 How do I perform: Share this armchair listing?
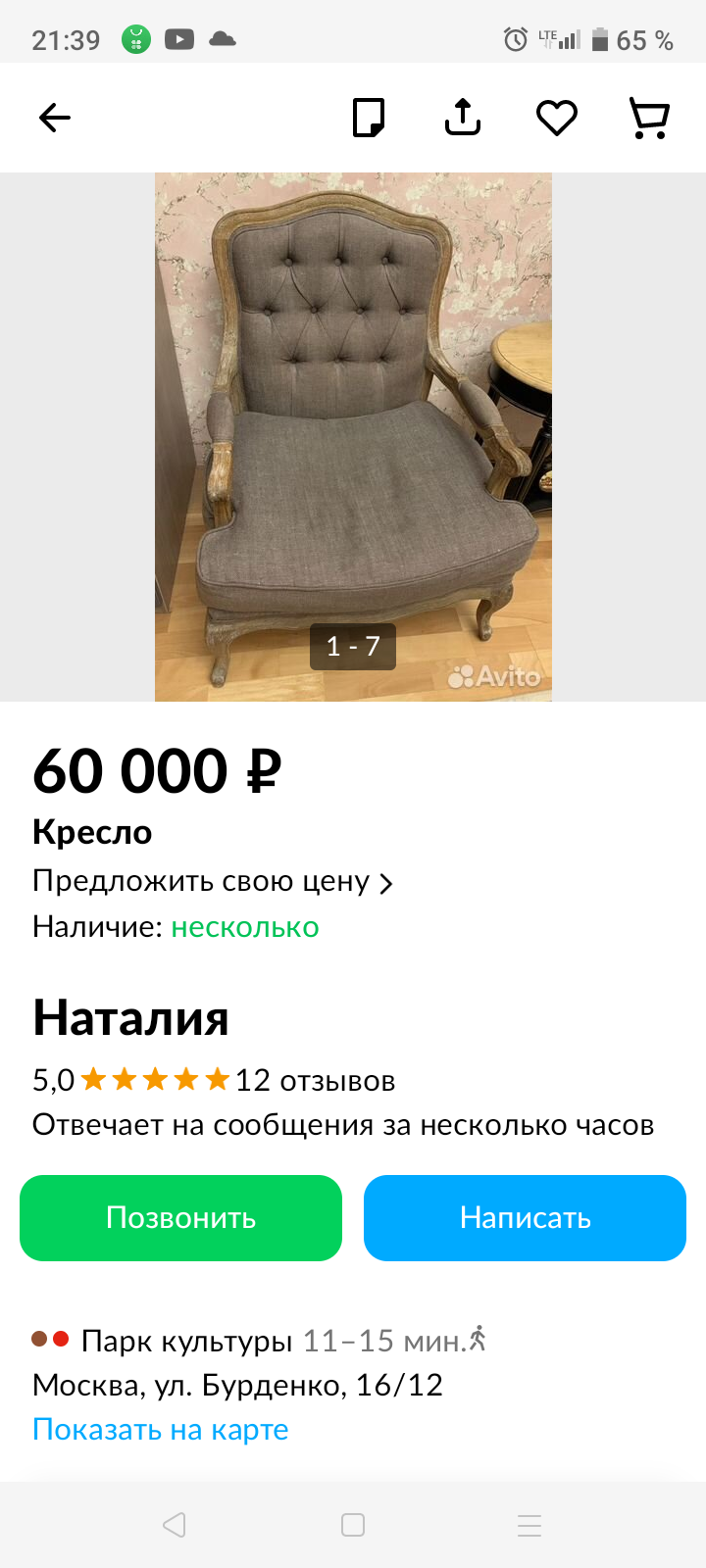[x=463, y=118]
